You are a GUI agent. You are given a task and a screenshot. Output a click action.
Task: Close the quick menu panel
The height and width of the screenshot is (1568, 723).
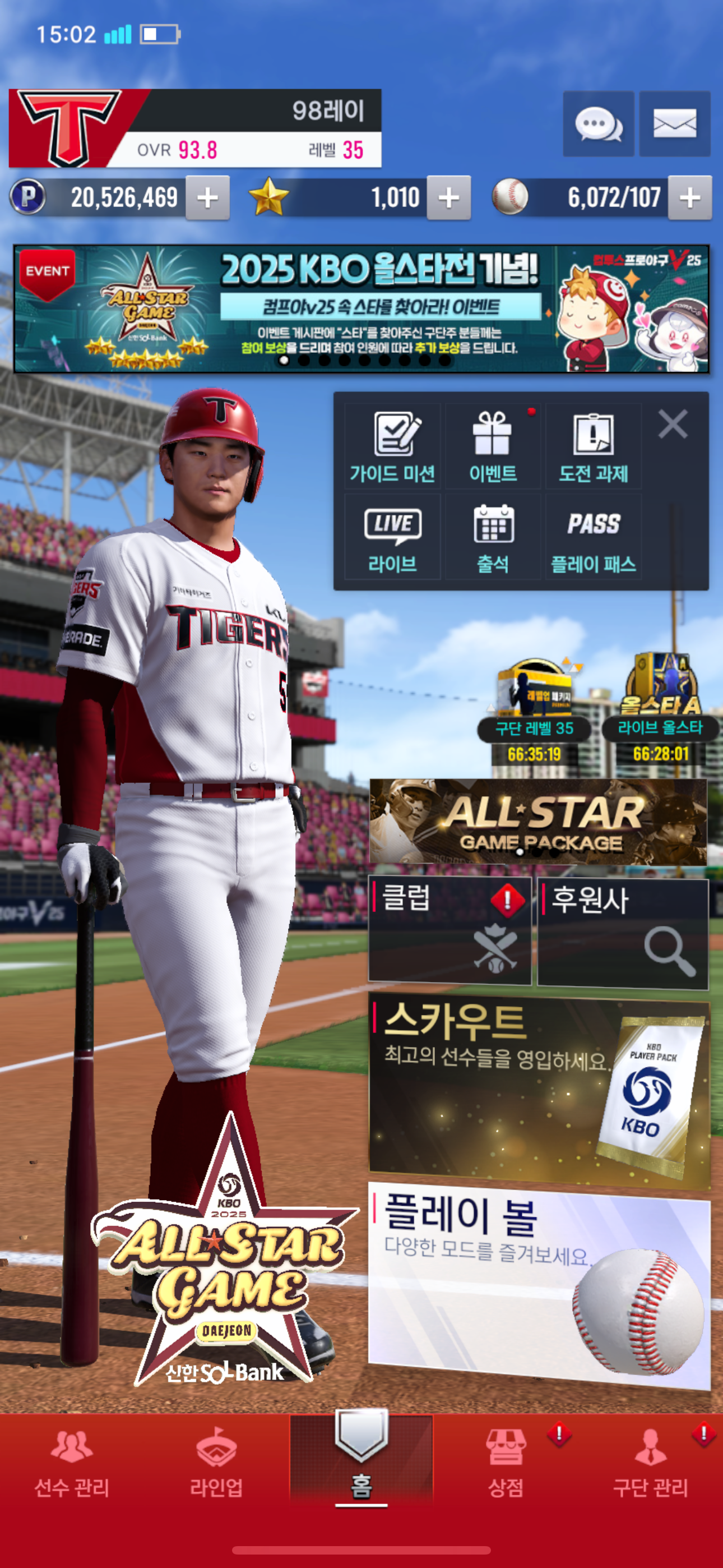tap(673, 423)
